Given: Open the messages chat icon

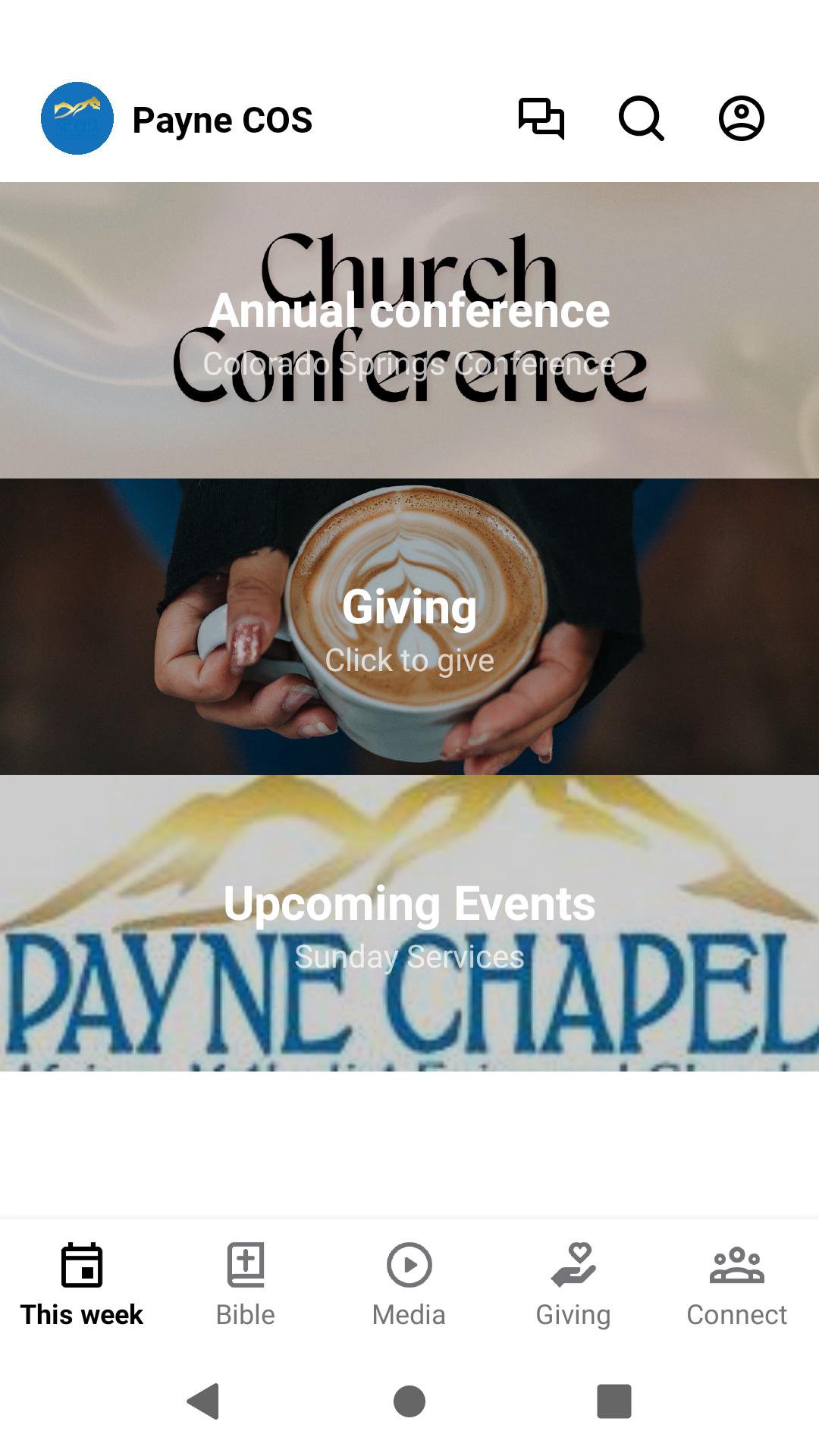Looking at the screenshot, I should (x=541, y=119).
